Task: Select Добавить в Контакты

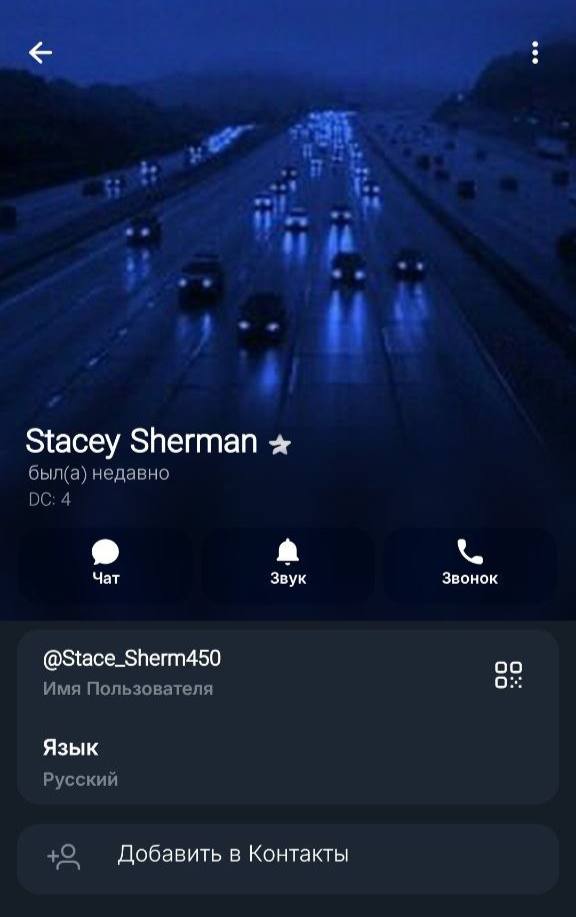Action: [x=288, y=855]
